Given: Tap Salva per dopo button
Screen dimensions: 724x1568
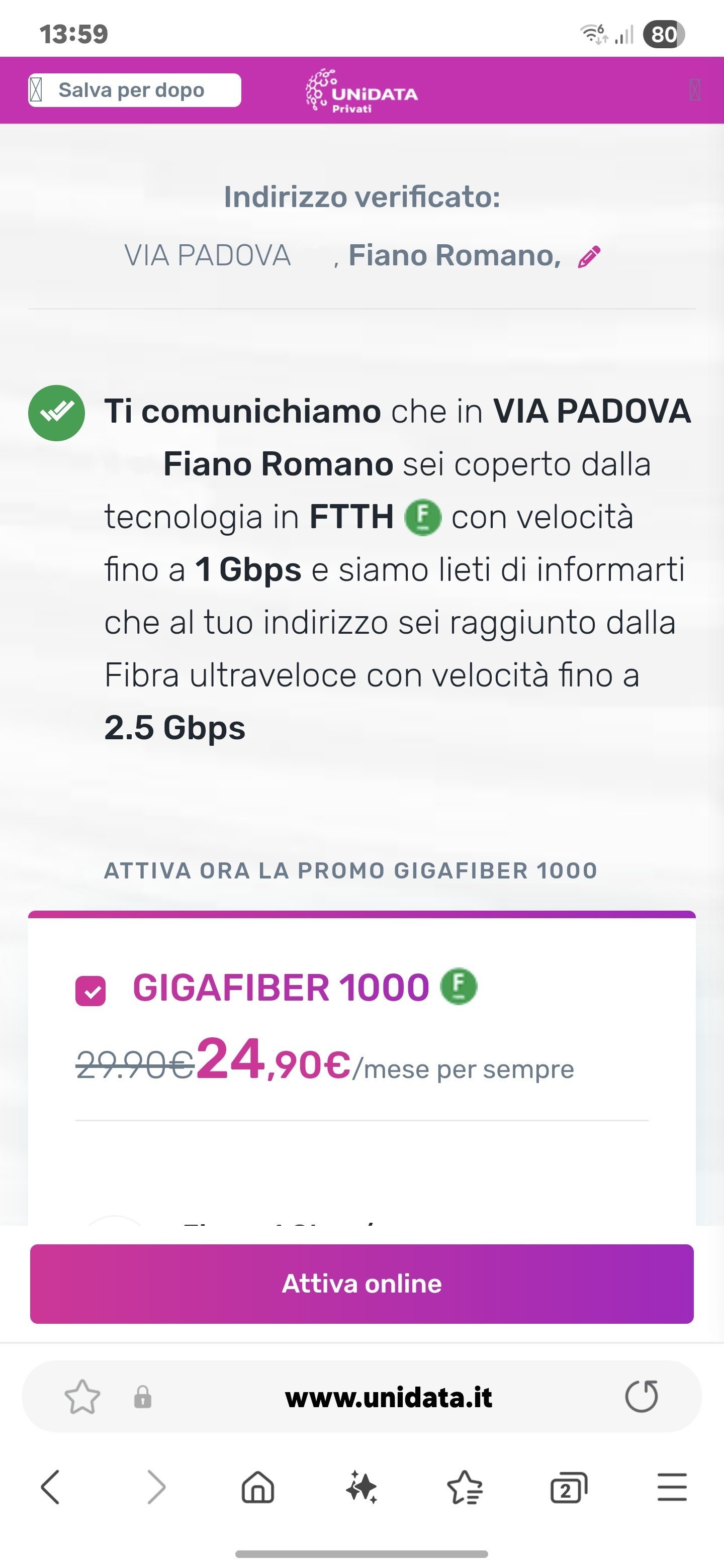Looking at the screenshot, I should pos(134,90).
